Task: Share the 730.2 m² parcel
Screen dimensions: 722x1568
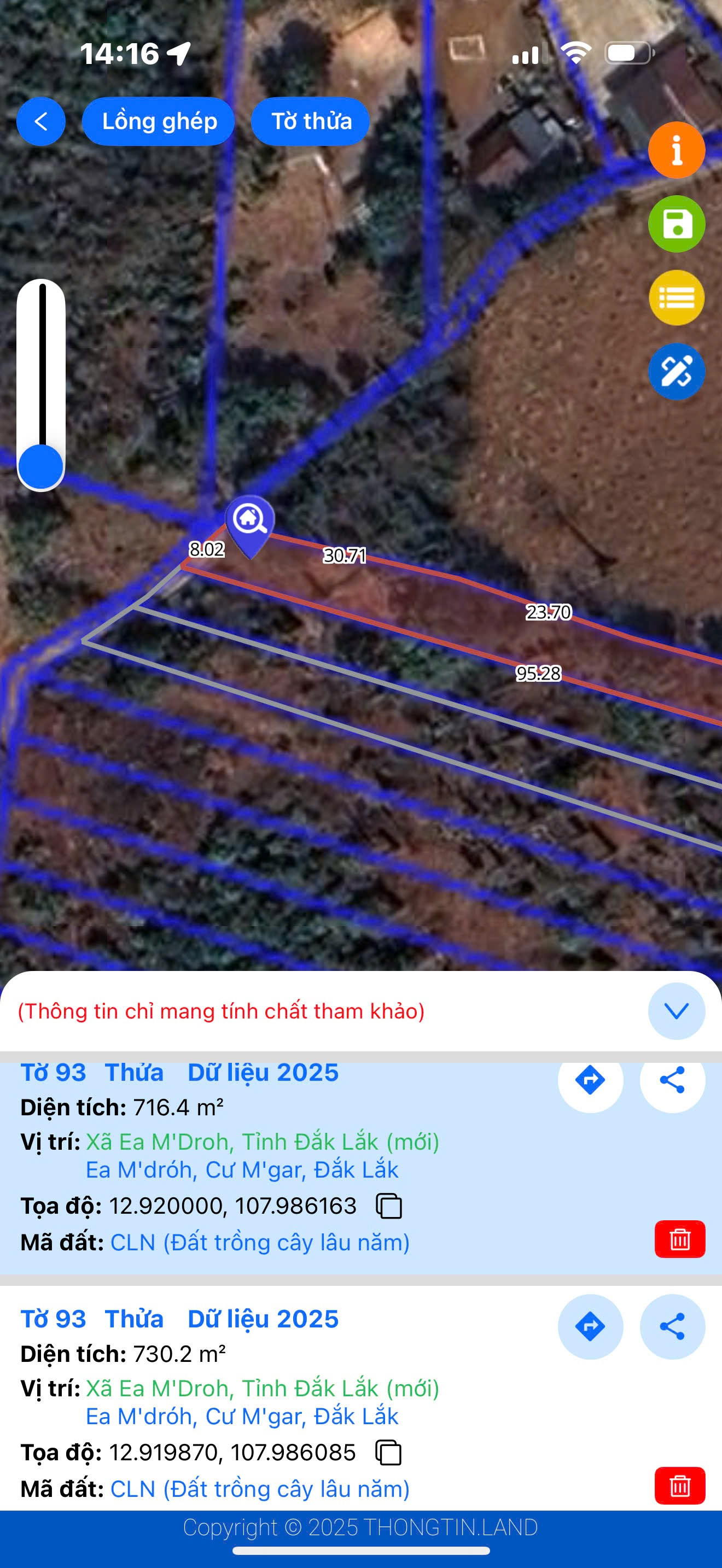Action: (672, 1326)
